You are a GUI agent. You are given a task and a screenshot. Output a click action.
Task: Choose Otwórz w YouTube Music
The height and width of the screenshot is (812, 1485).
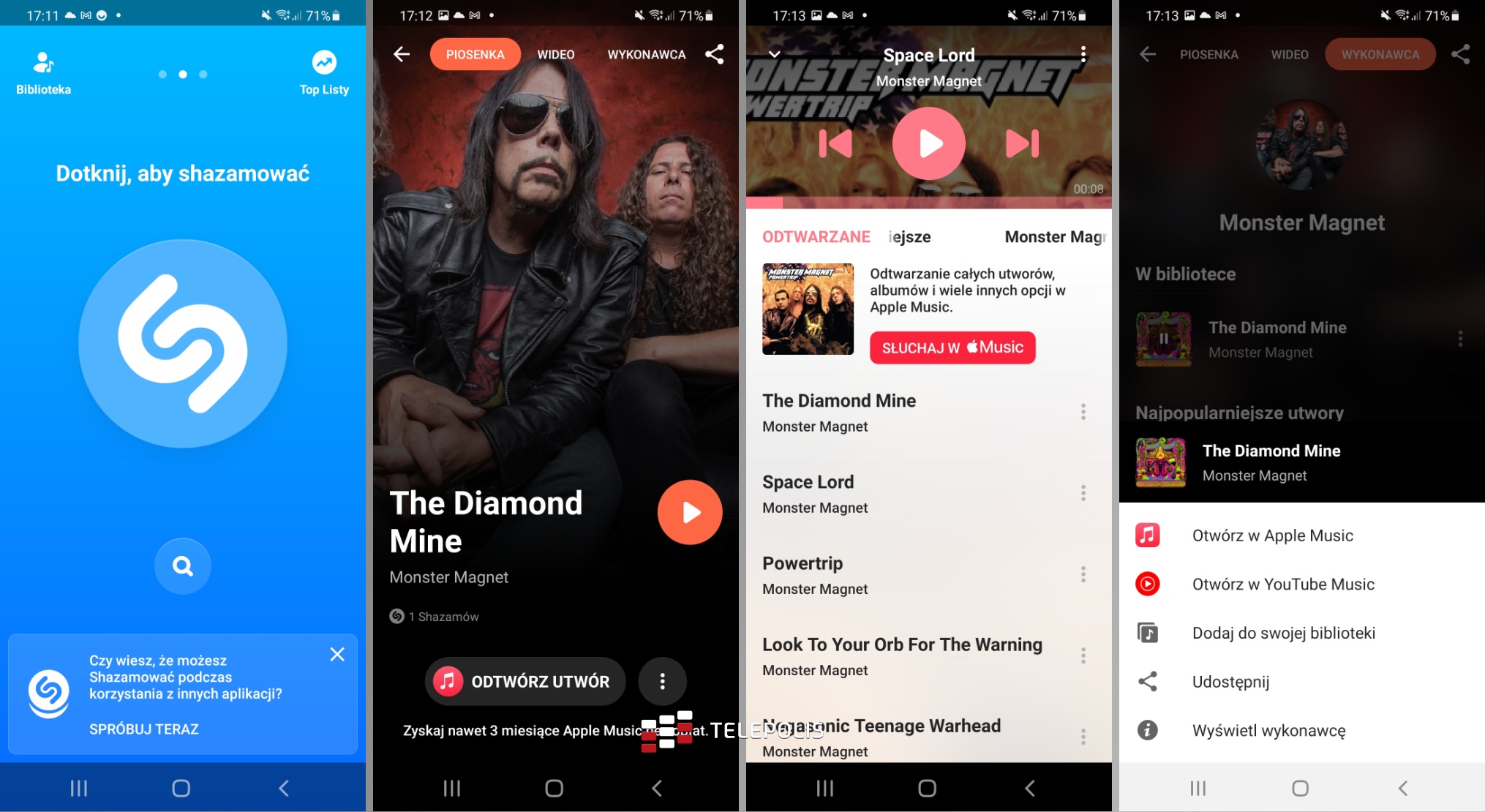pos(1283,584)
